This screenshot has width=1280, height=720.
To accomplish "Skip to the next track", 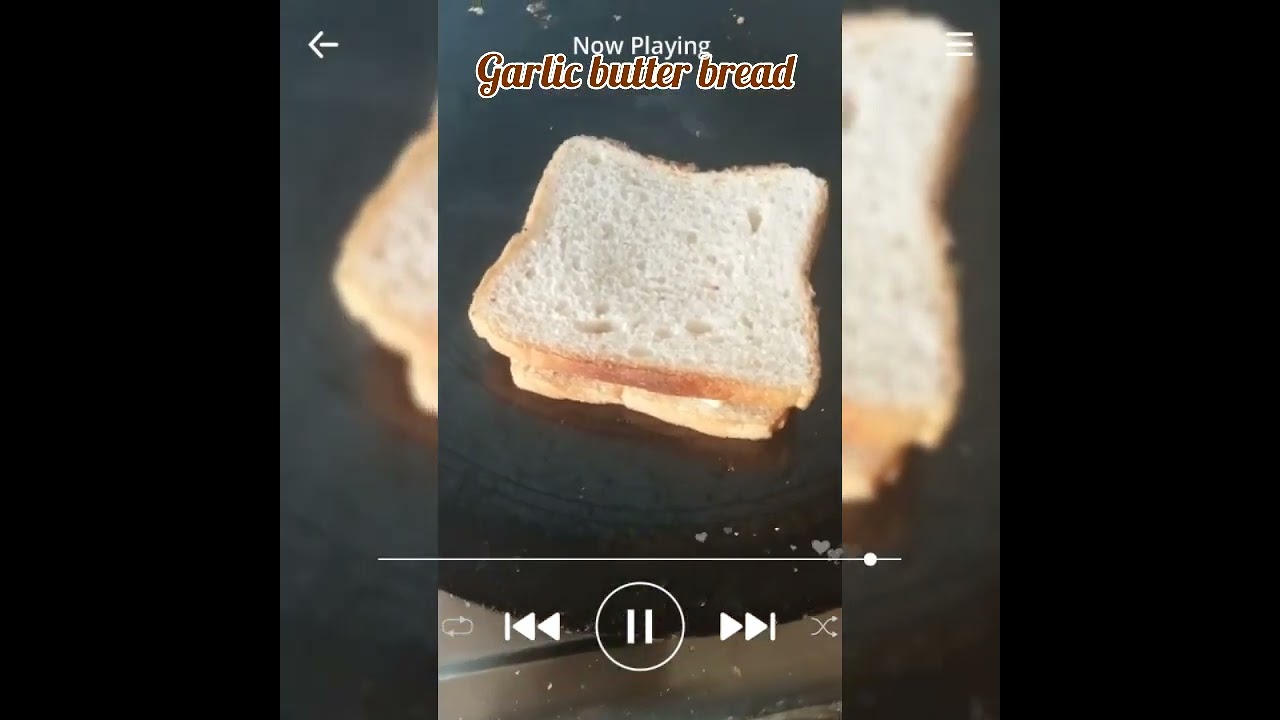I will (748, 627).
